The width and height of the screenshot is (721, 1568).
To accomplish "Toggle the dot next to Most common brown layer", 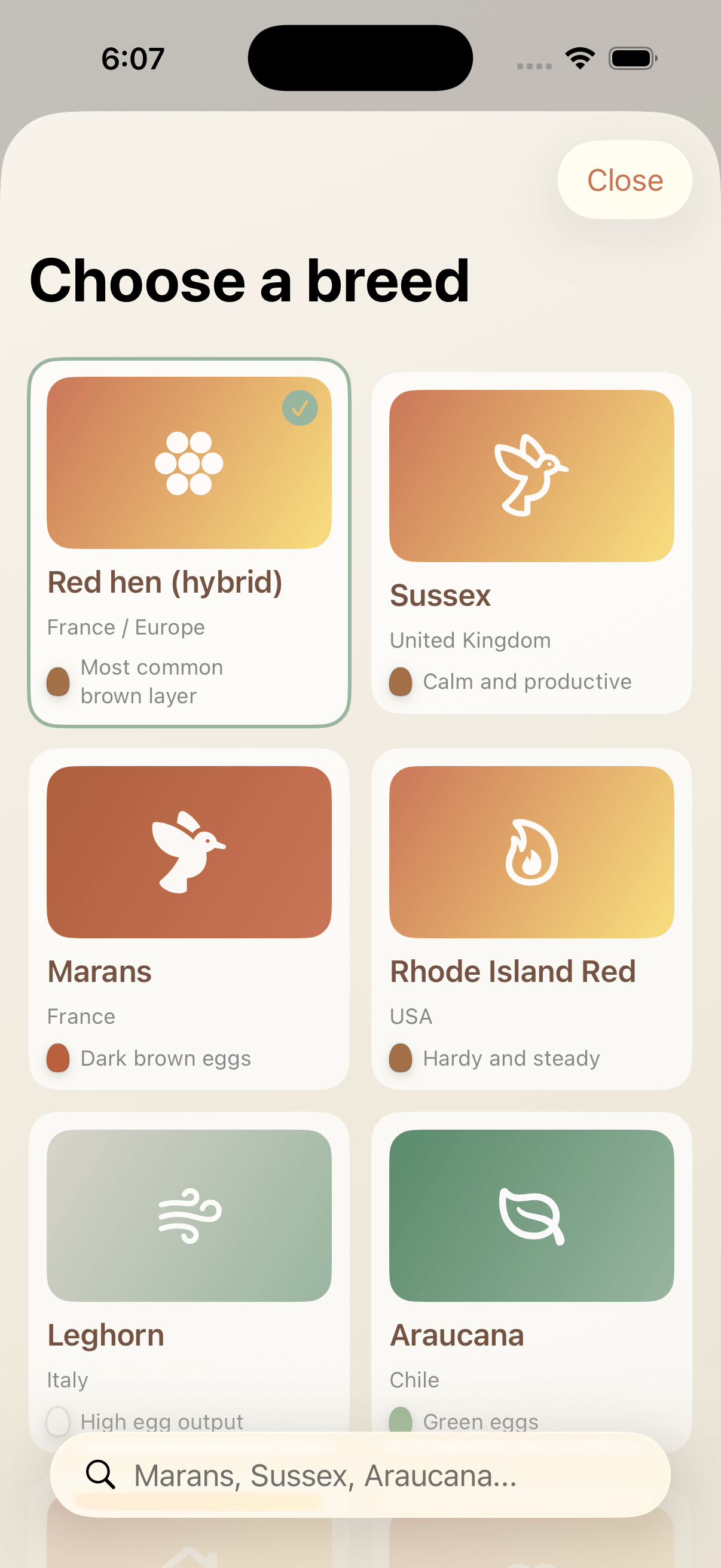I will pyautogui.click(x=59, y=683).
